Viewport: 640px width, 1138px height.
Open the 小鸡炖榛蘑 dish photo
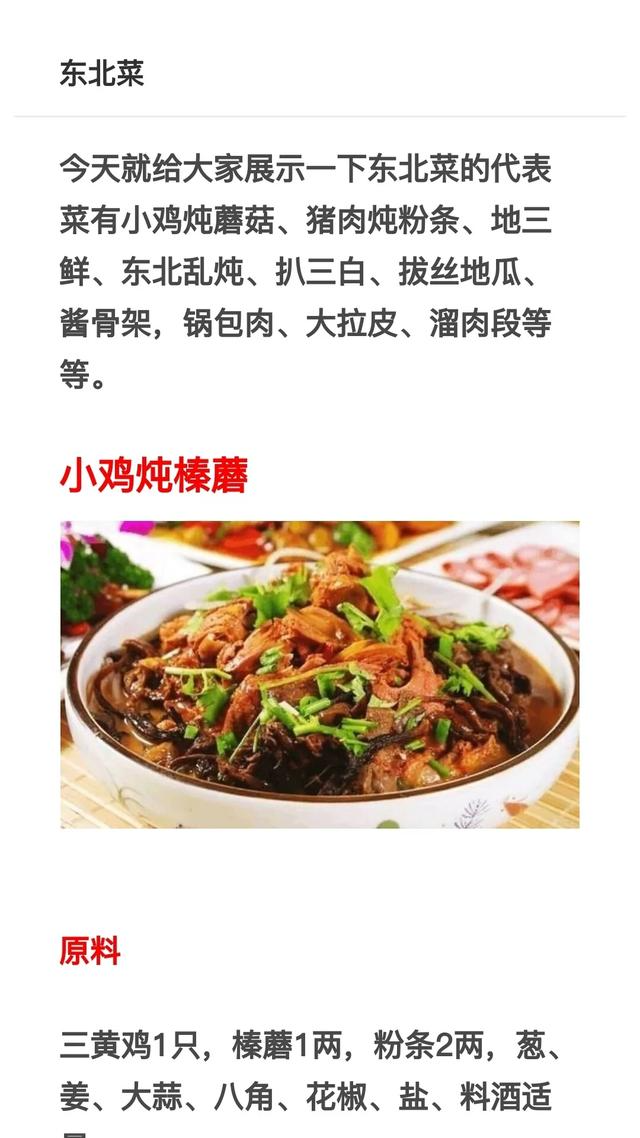click(319, 674)
